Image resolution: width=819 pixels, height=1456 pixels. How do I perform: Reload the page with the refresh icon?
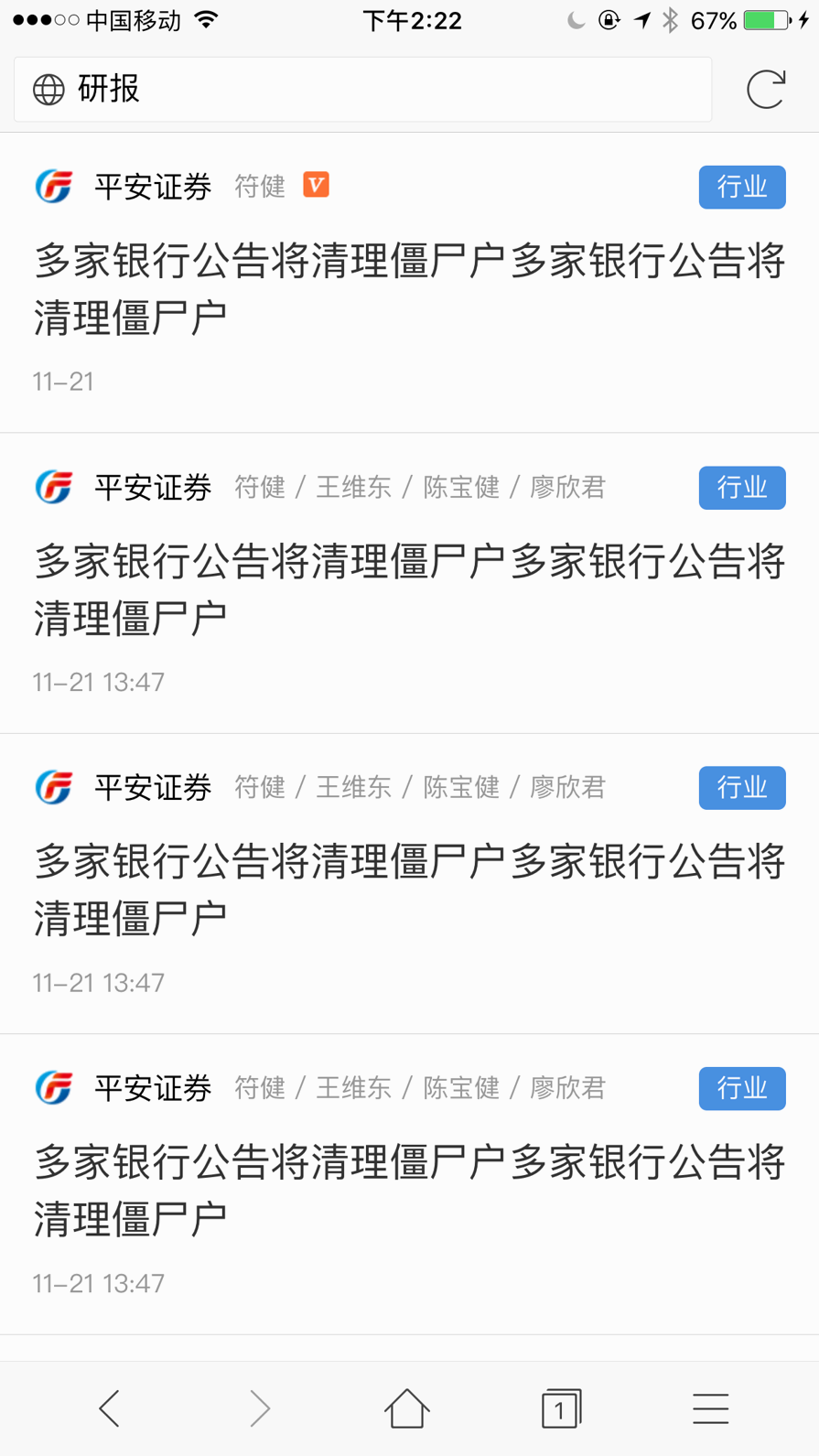point(765,90)
